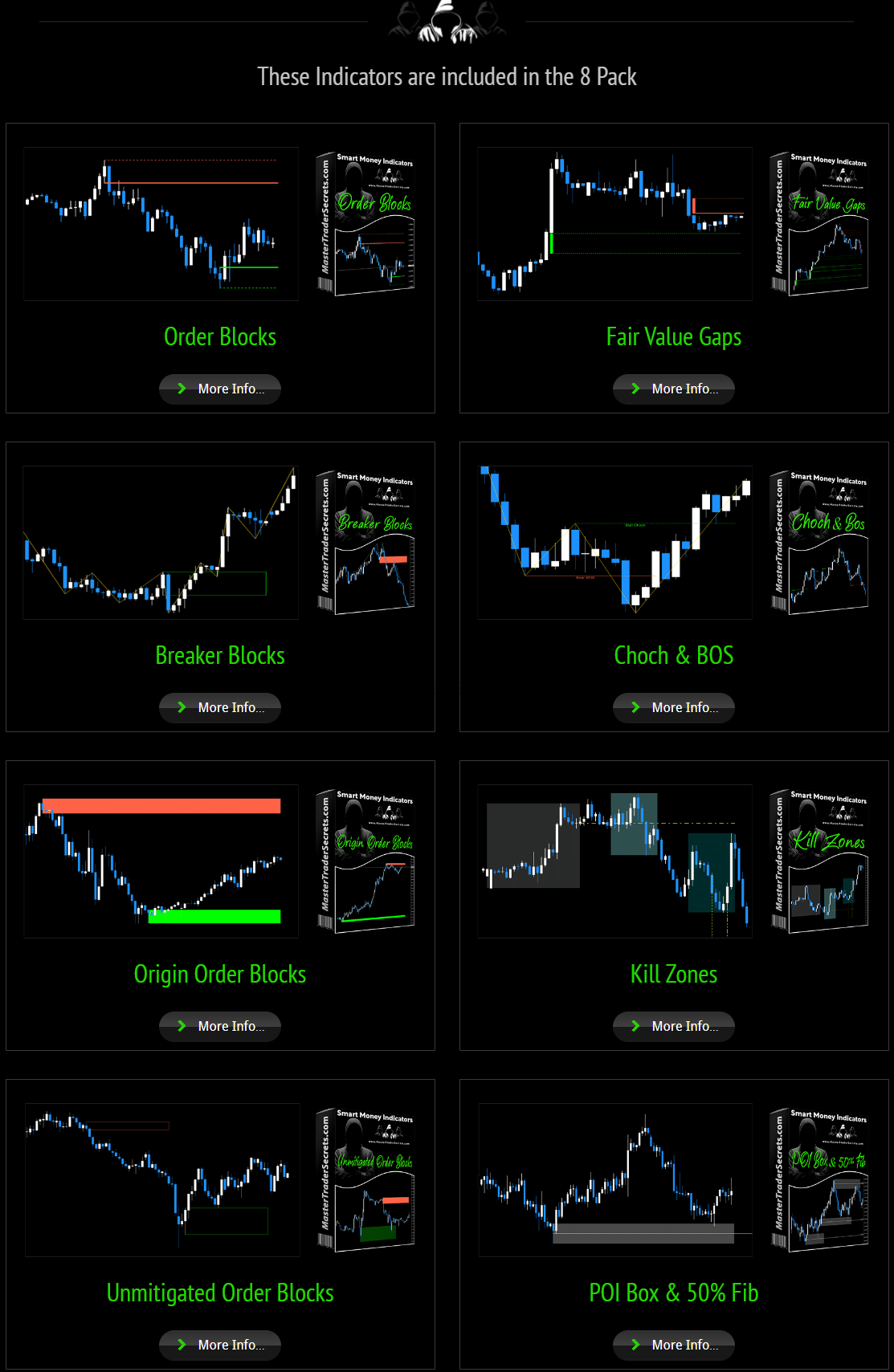The image size is (894, 1372).
Task: Select the Choch & BOS chart image
Action: click(x=614, y=543)
